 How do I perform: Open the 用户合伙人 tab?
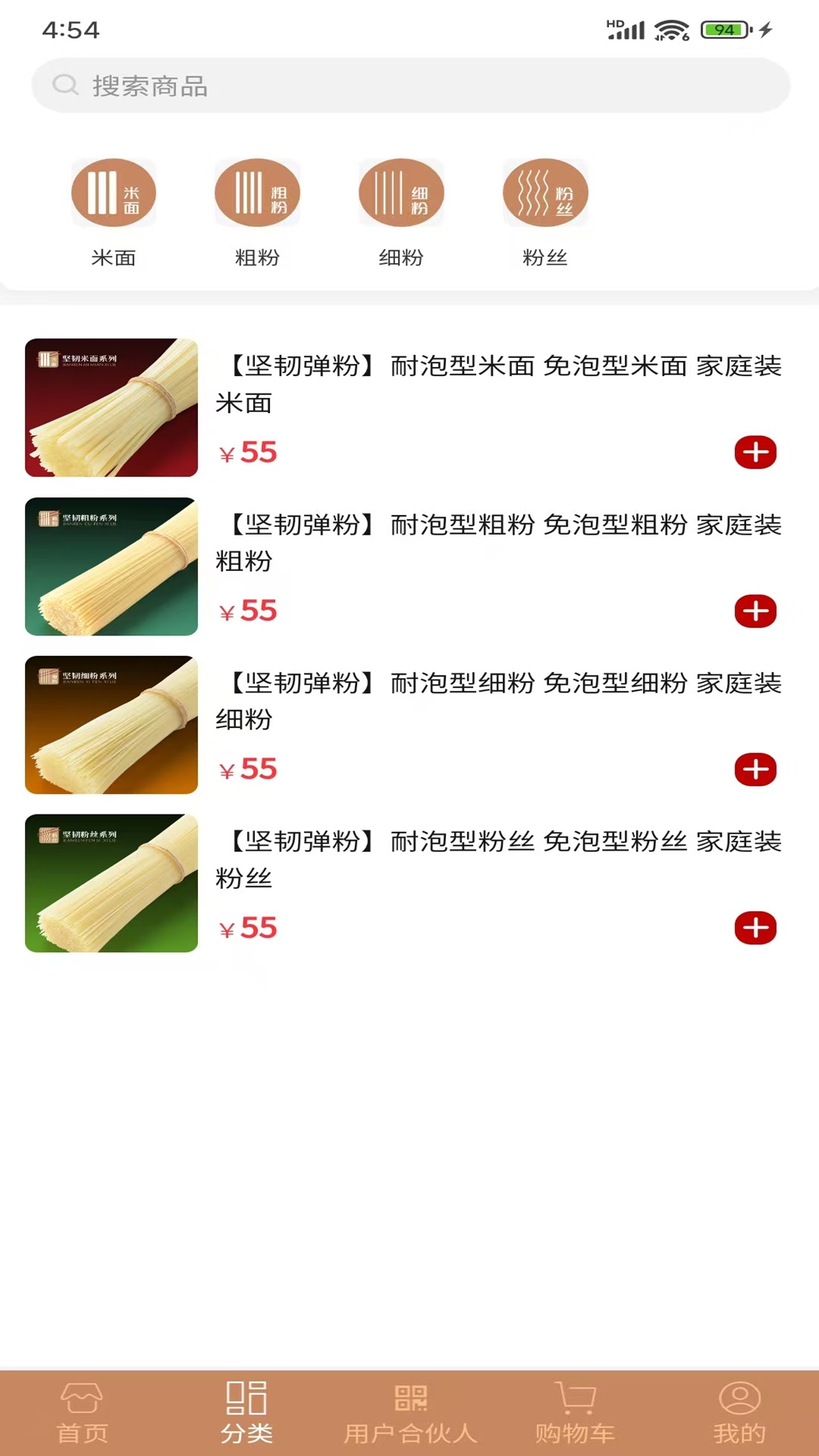coord(410,1414)
